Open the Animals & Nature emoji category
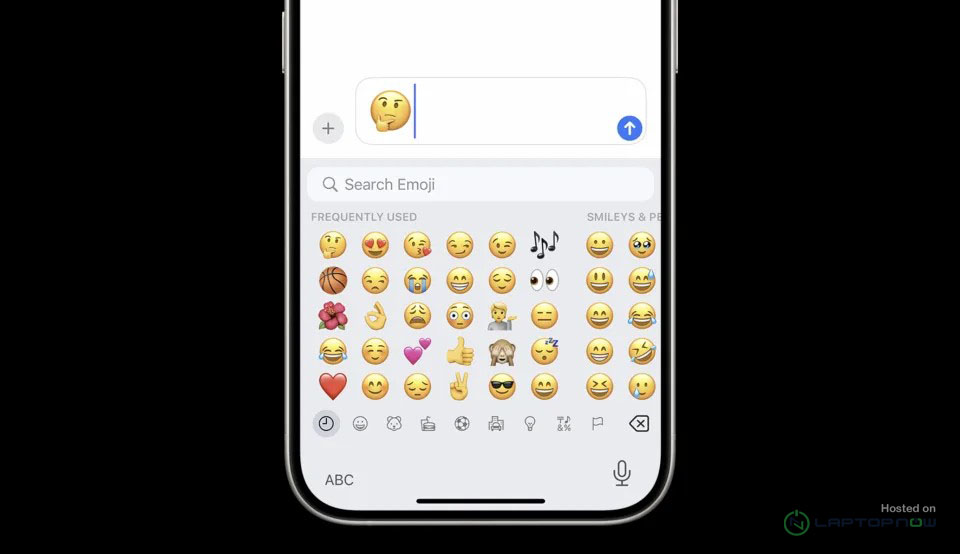The image size is (960, 554). pyautogui.click(x=394, y=424)
